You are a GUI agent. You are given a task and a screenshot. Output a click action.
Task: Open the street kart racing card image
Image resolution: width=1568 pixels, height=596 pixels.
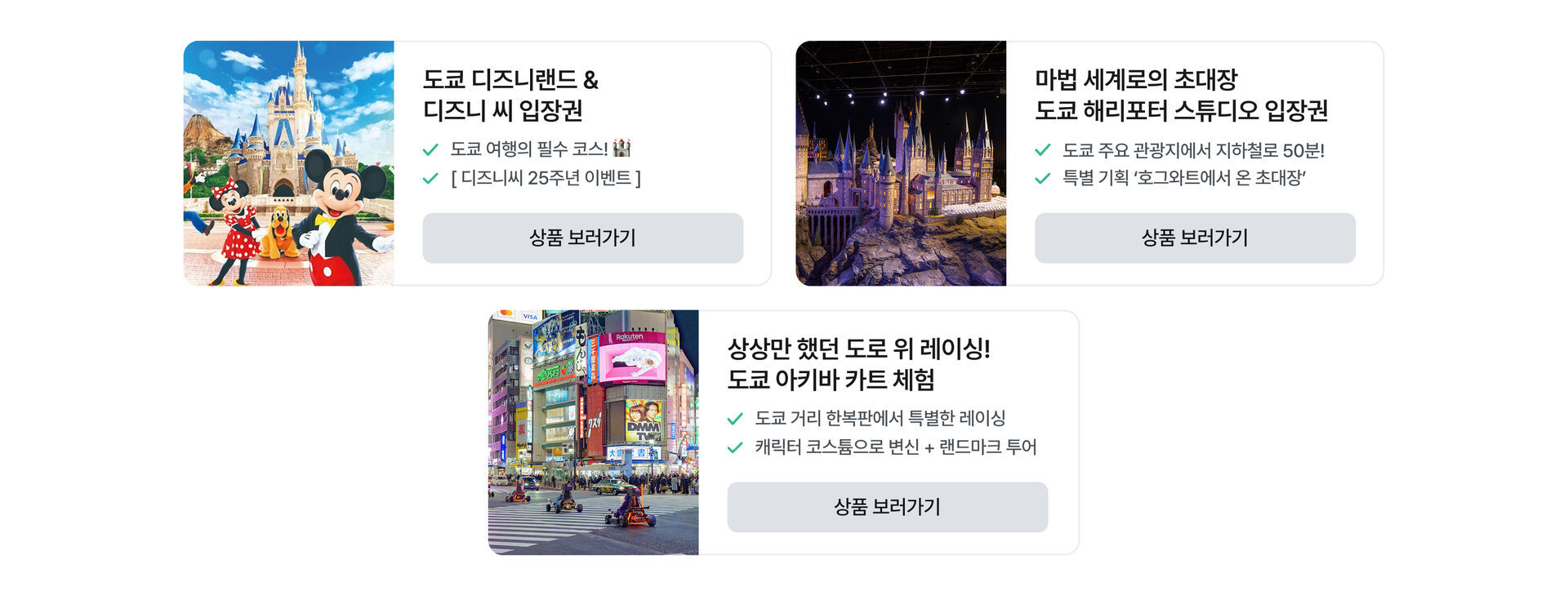tap(593, 433)
